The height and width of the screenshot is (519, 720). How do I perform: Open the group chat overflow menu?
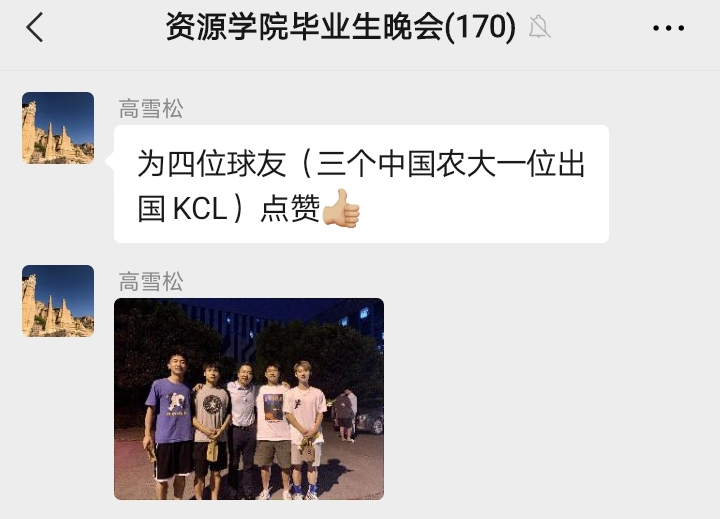[668, 28]
